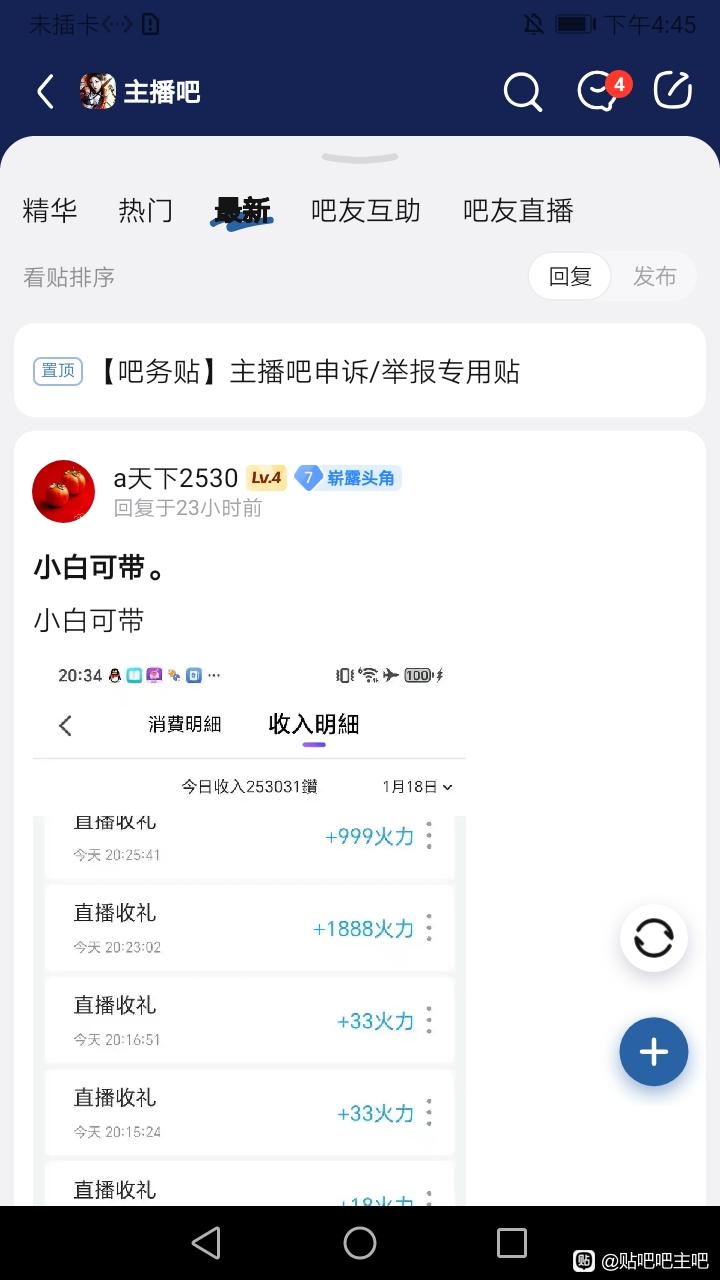Open recent apps view
Image resolution: width=720 pixels, height=1280 pixels.
click(x=511, y=1243)
